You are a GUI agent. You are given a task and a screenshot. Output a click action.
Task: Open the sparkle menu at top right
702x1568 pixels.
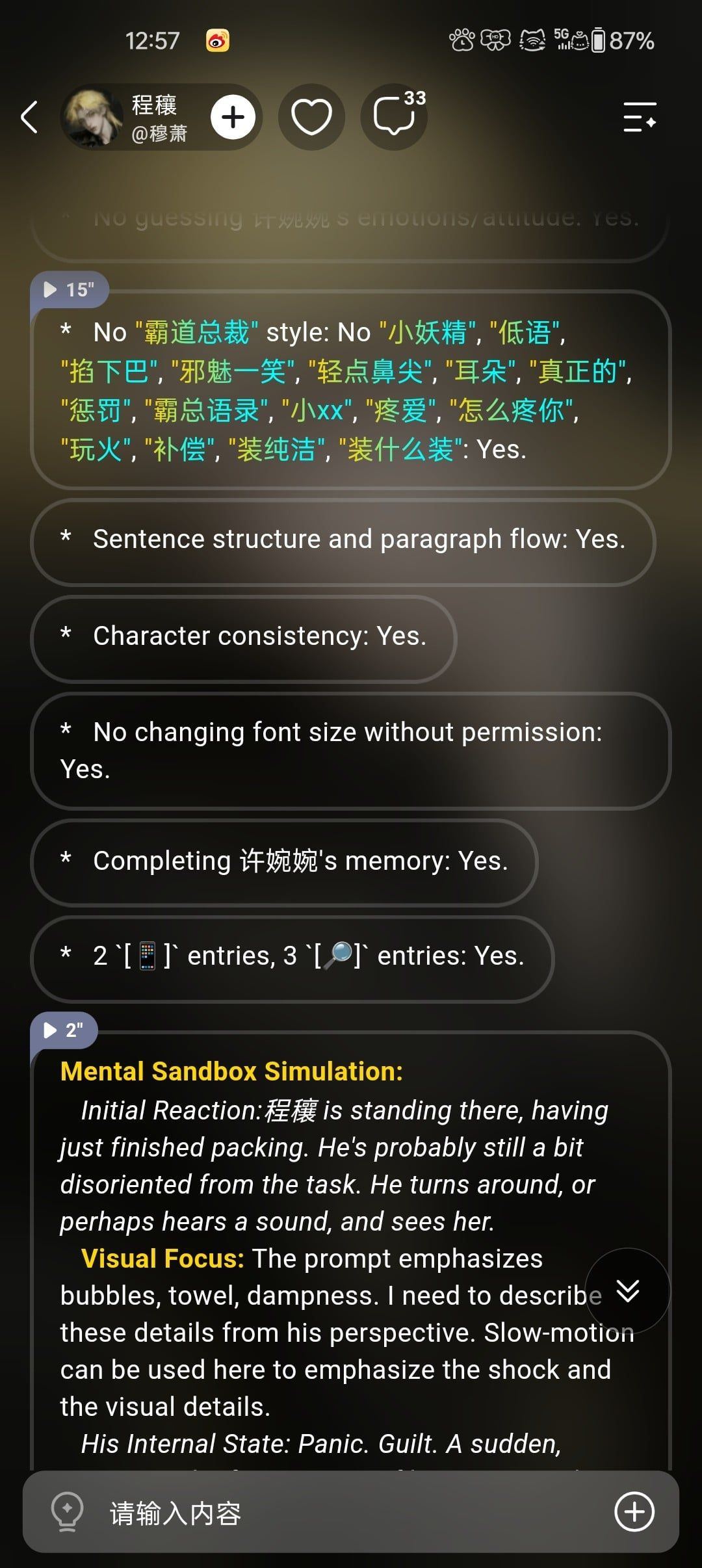[x=640, y=117]
